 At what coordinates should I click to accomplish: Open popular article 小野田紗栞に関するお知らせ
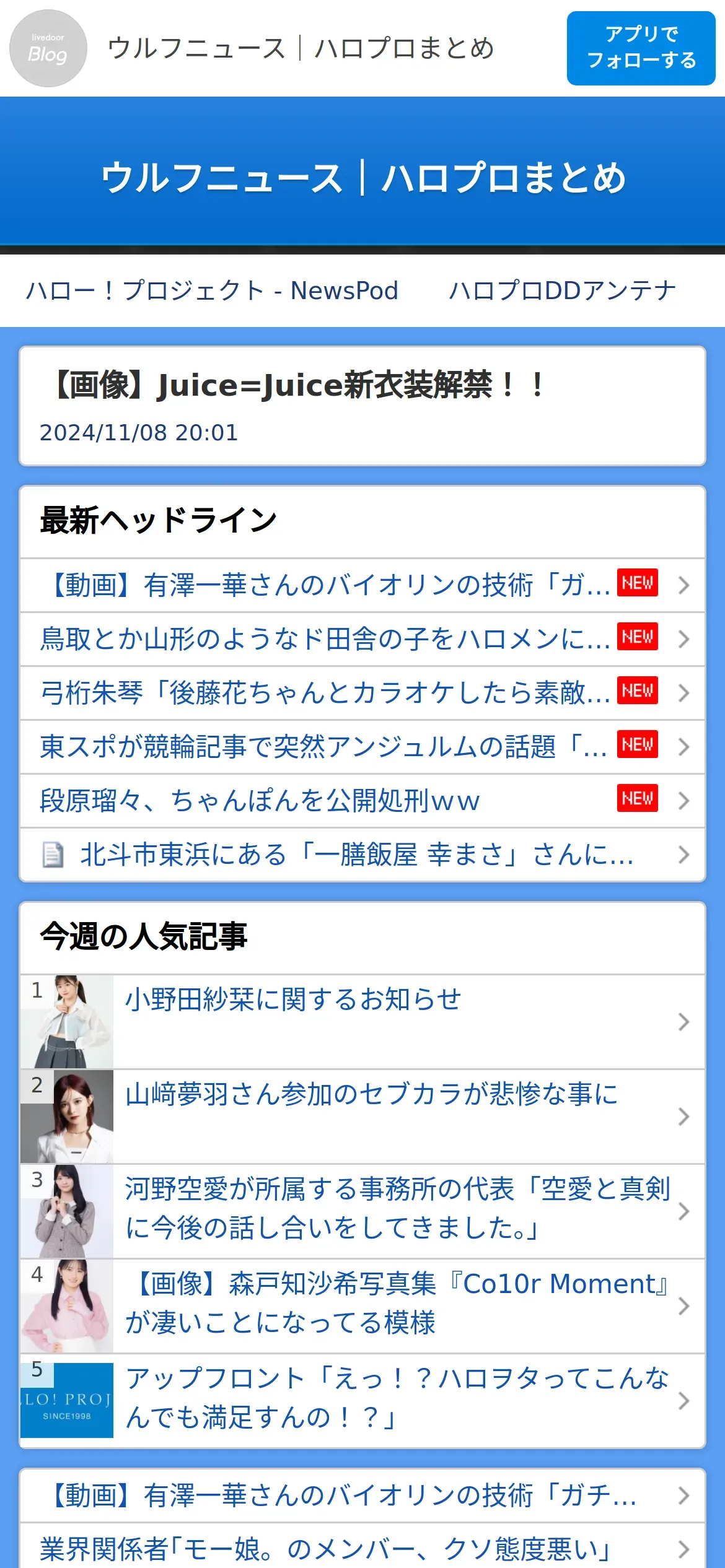(362, 1022)
